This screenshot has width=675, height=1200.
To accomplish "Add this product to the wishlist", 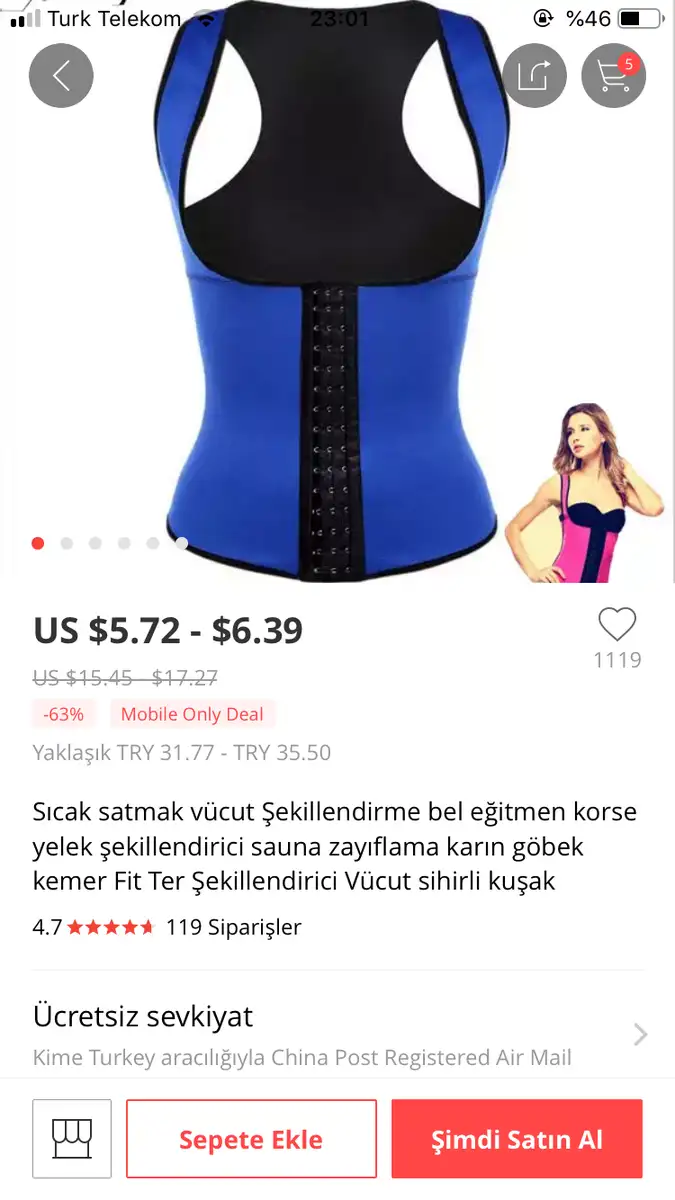I will click(x=617, y=626).
